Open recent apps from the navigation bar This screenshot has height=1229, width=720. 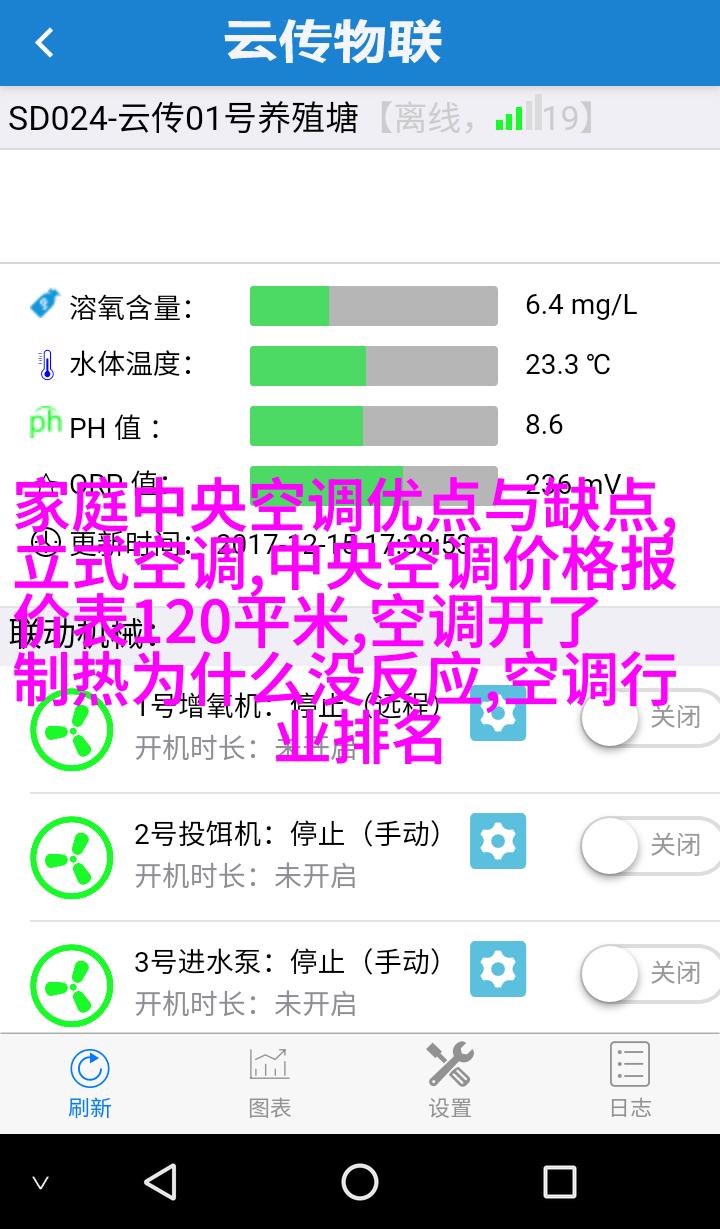coord(559,1182)
